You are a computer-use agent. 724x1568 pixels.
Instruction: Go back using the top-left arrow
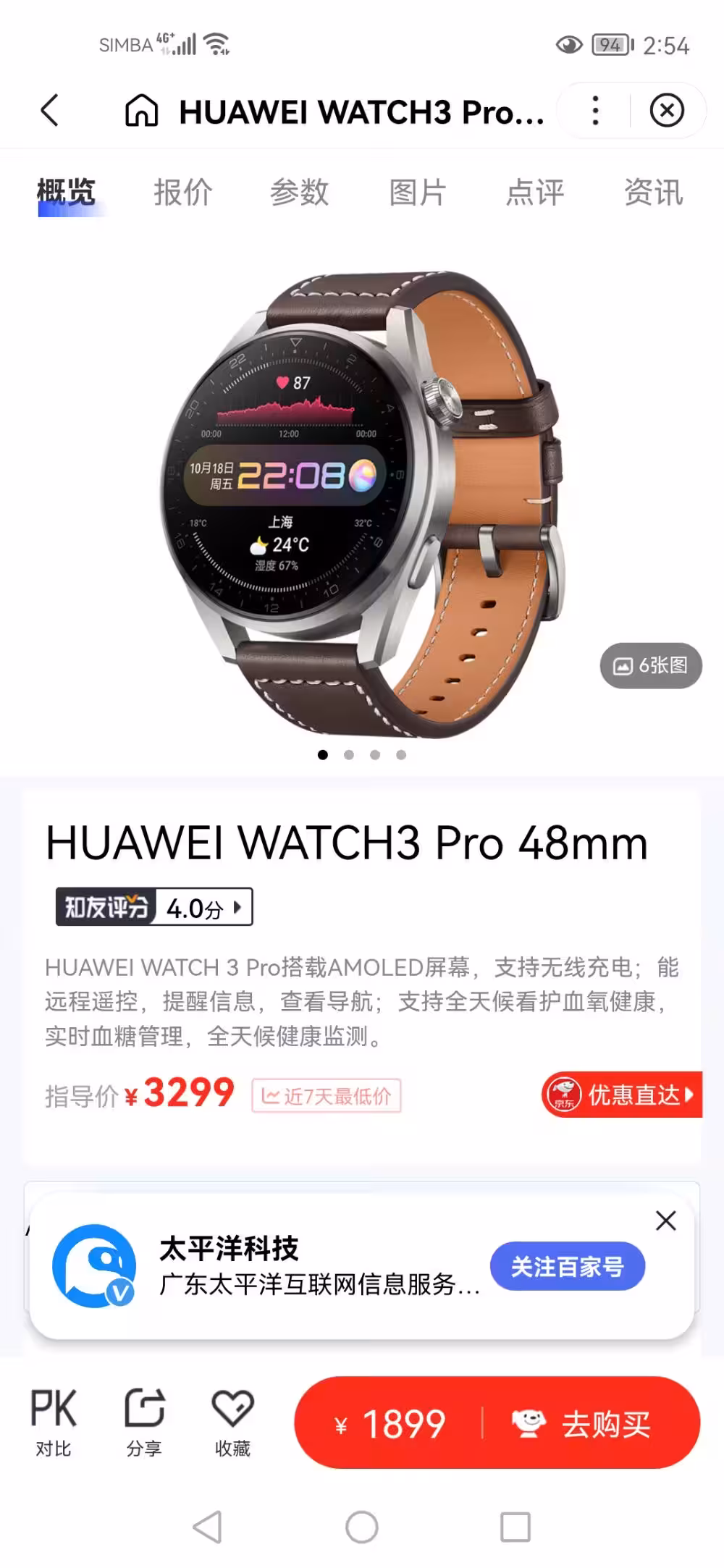[49, 111]
